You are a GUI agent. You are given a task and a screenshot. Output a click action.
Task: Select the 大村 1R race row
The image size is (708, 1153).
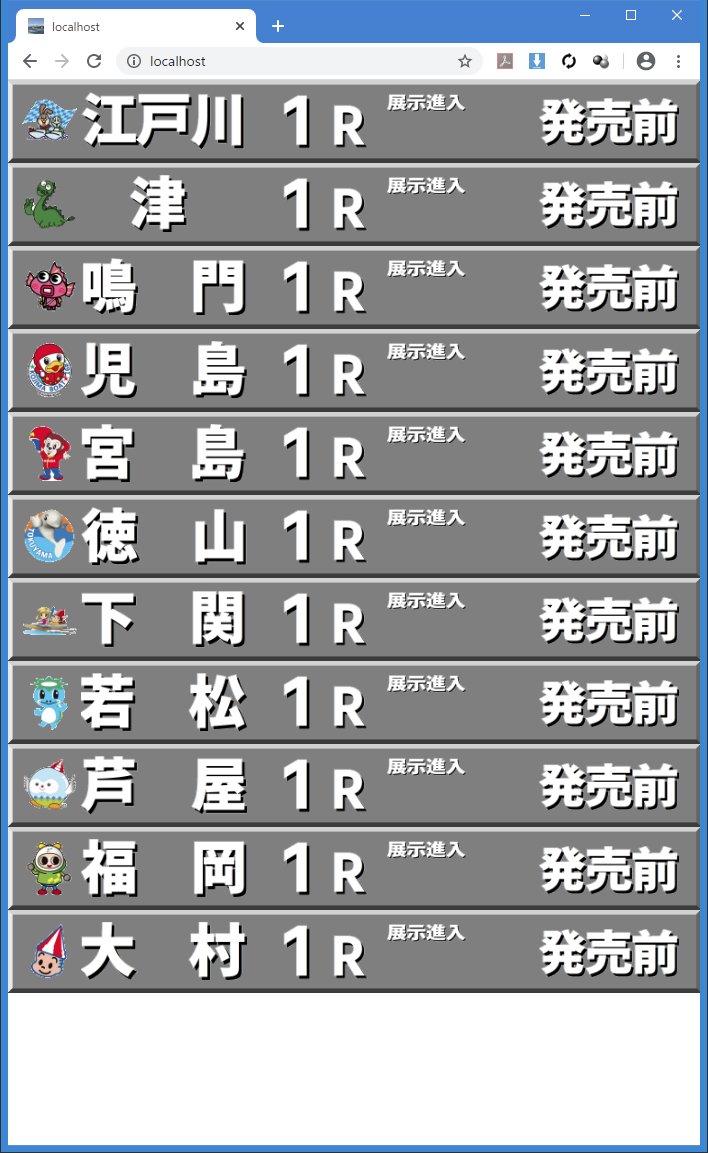tap(354, 953)
